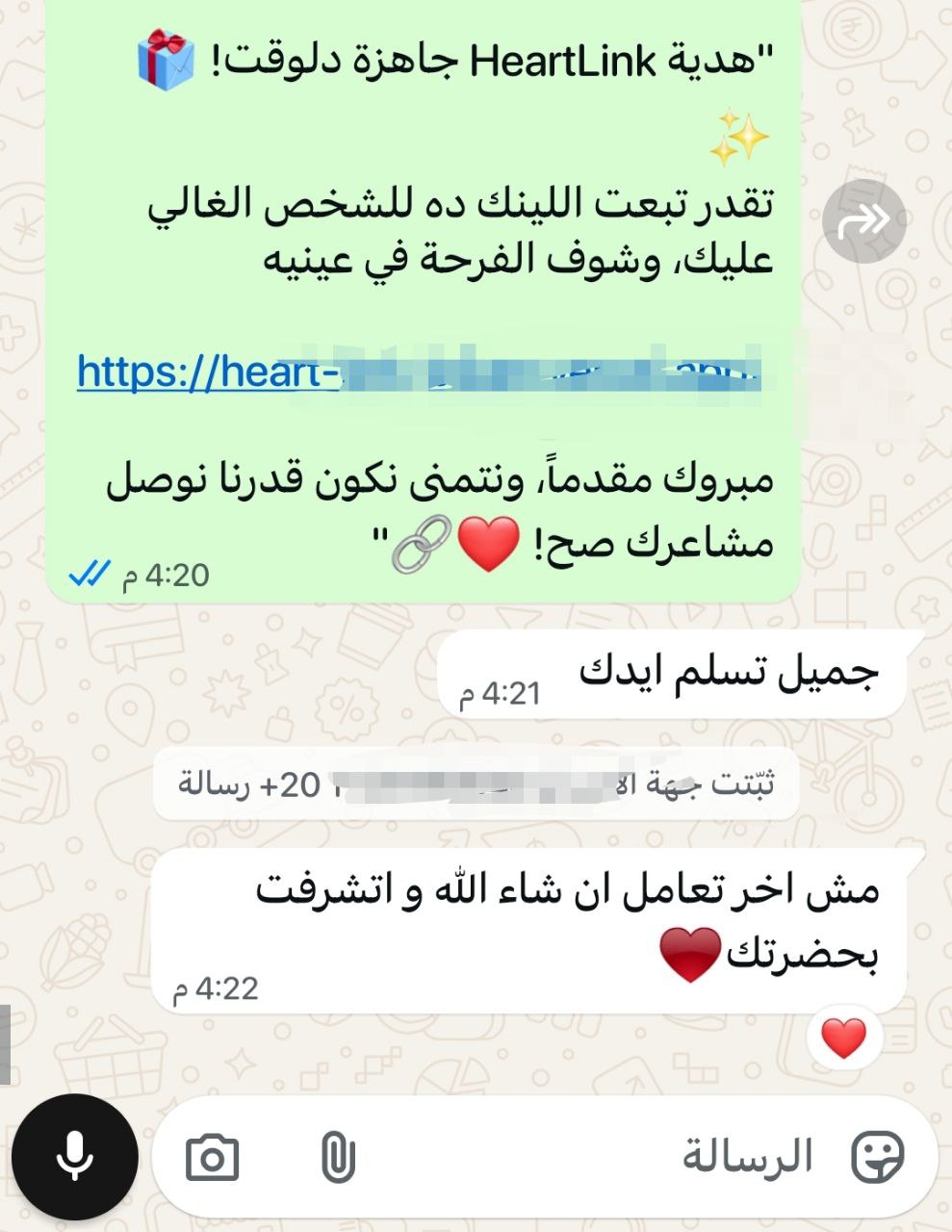
Task: View the heart reaction on the 4:22 message
Action: coord(843,1039)
